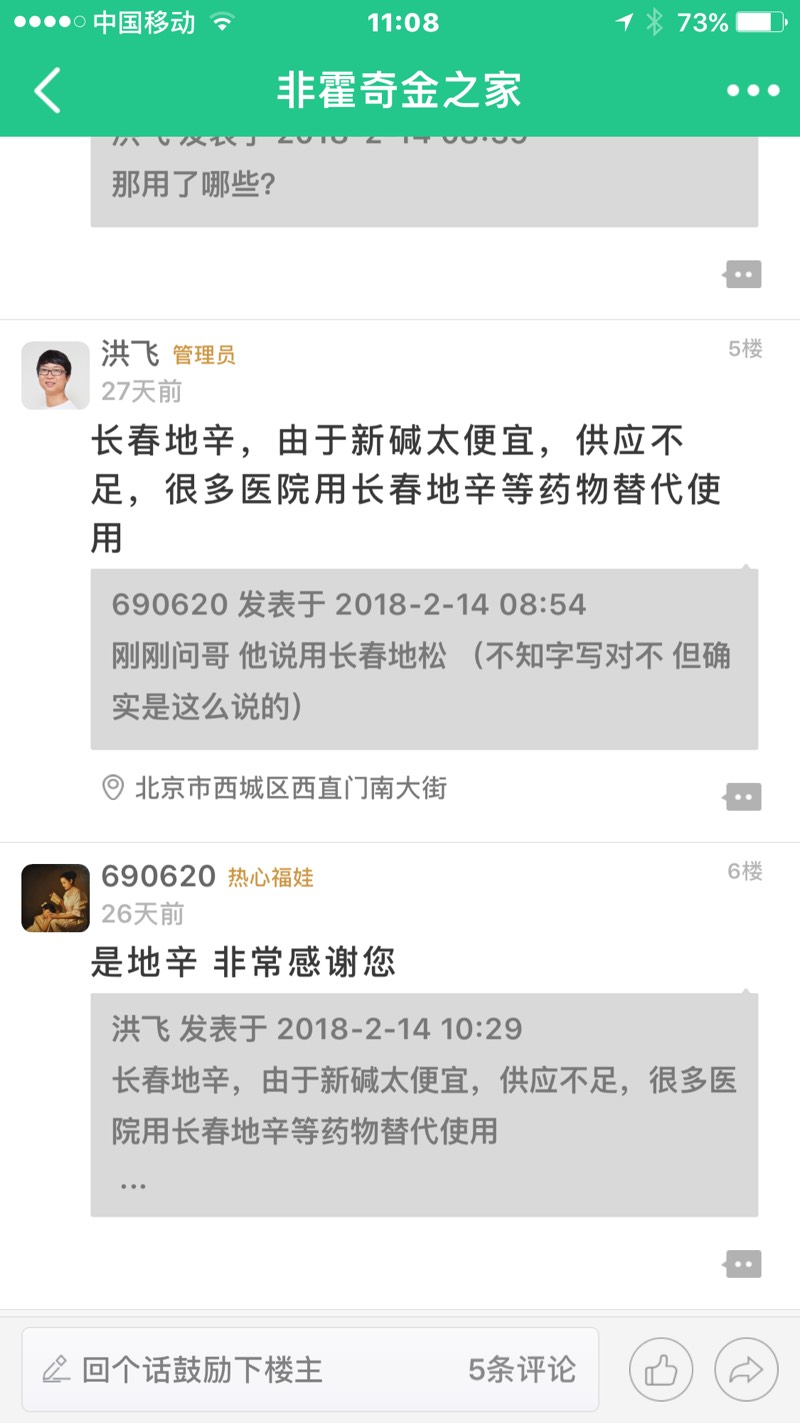Open 洪飞's profile avatar
The image size is (800, 1423).
coord(55,375)
